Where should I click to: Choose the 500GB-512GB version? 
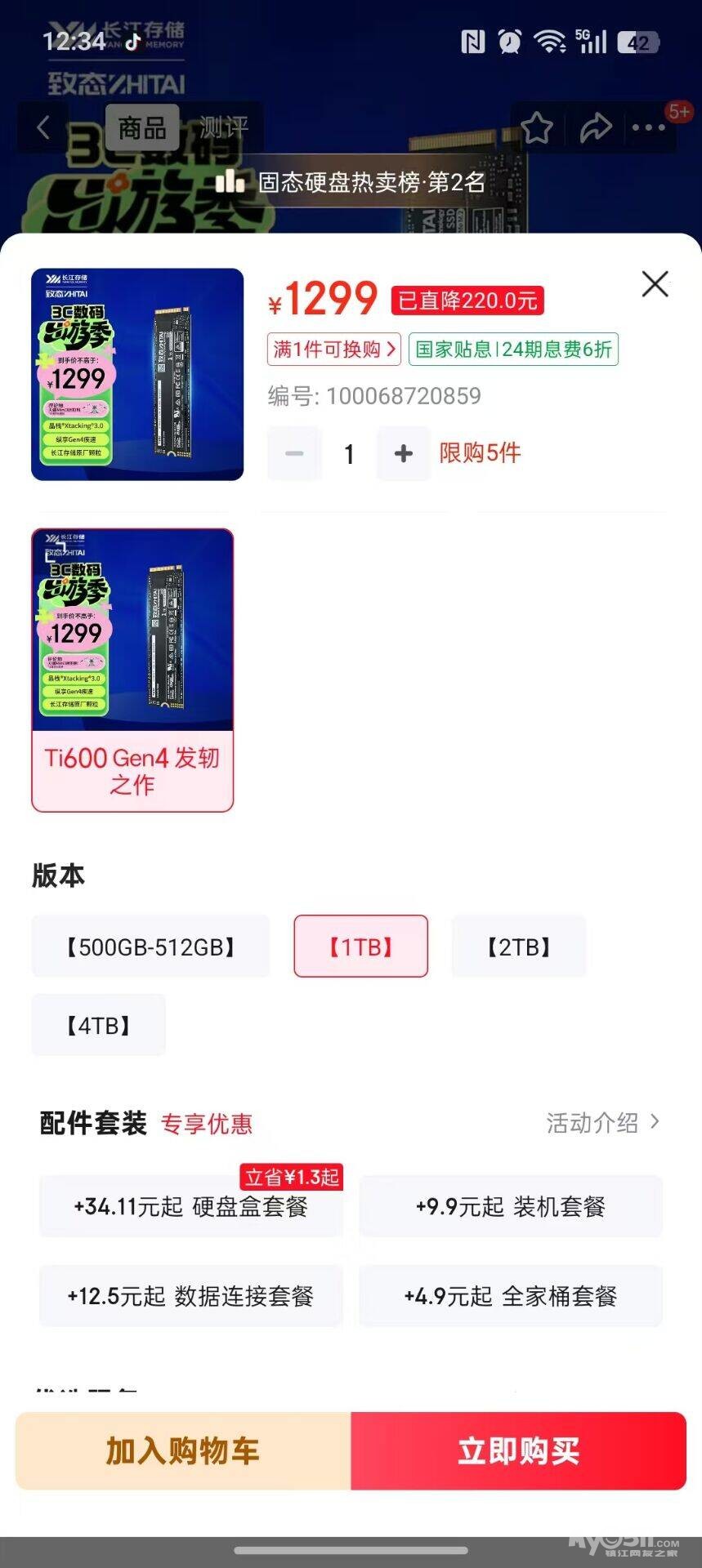pyautogui.click(x=150, y=947)
